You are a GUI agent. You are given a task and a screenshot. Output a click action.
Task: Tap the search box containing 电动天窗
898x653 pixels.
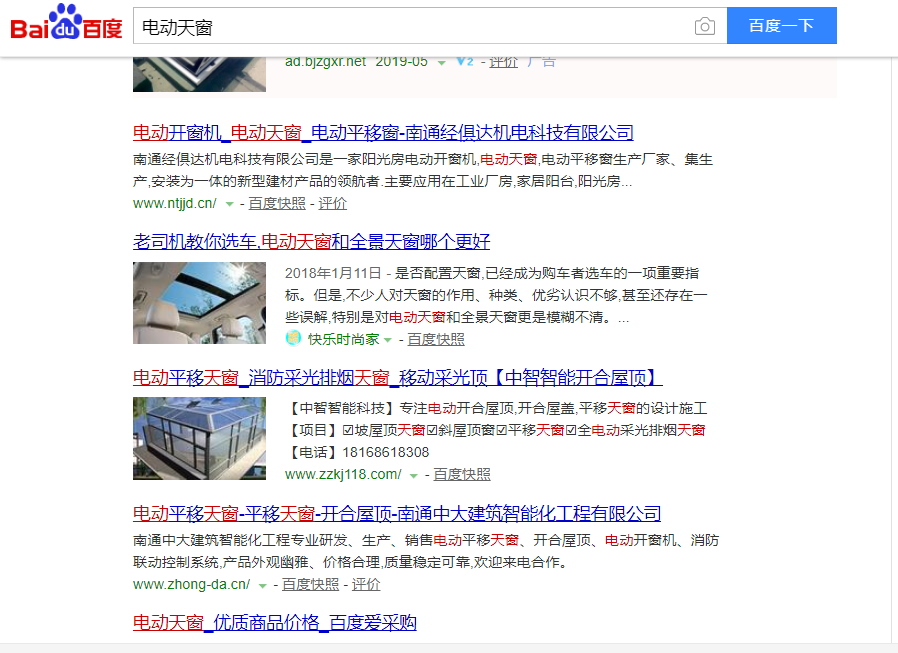click(410, 26)
